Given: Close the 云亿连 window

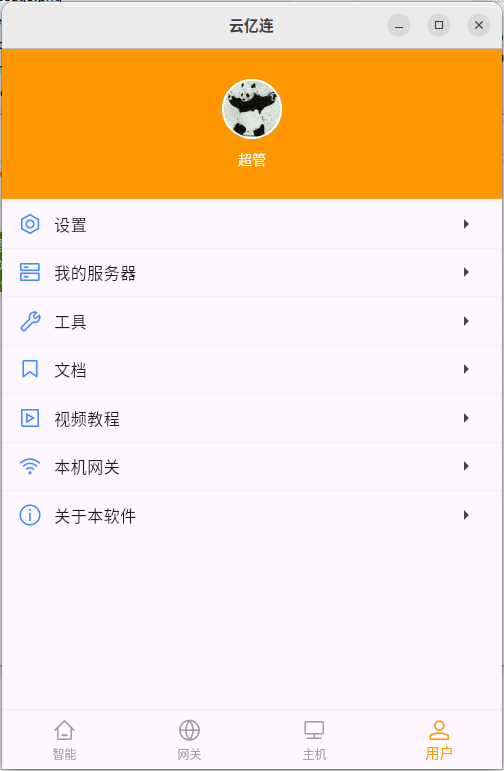Looking at the screenshot, I should tap(478, 25).
